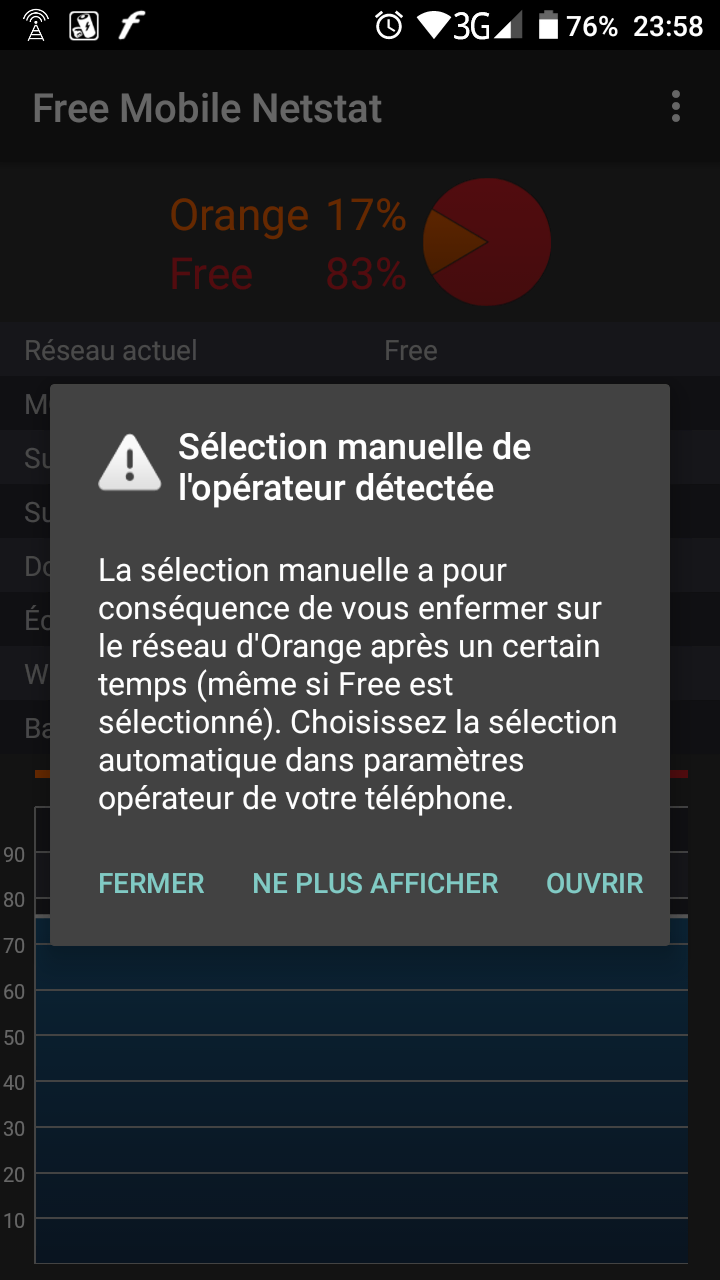Screen dimensions: 720x1280
Task: Open the overflow menu
Action: point(676,107)
